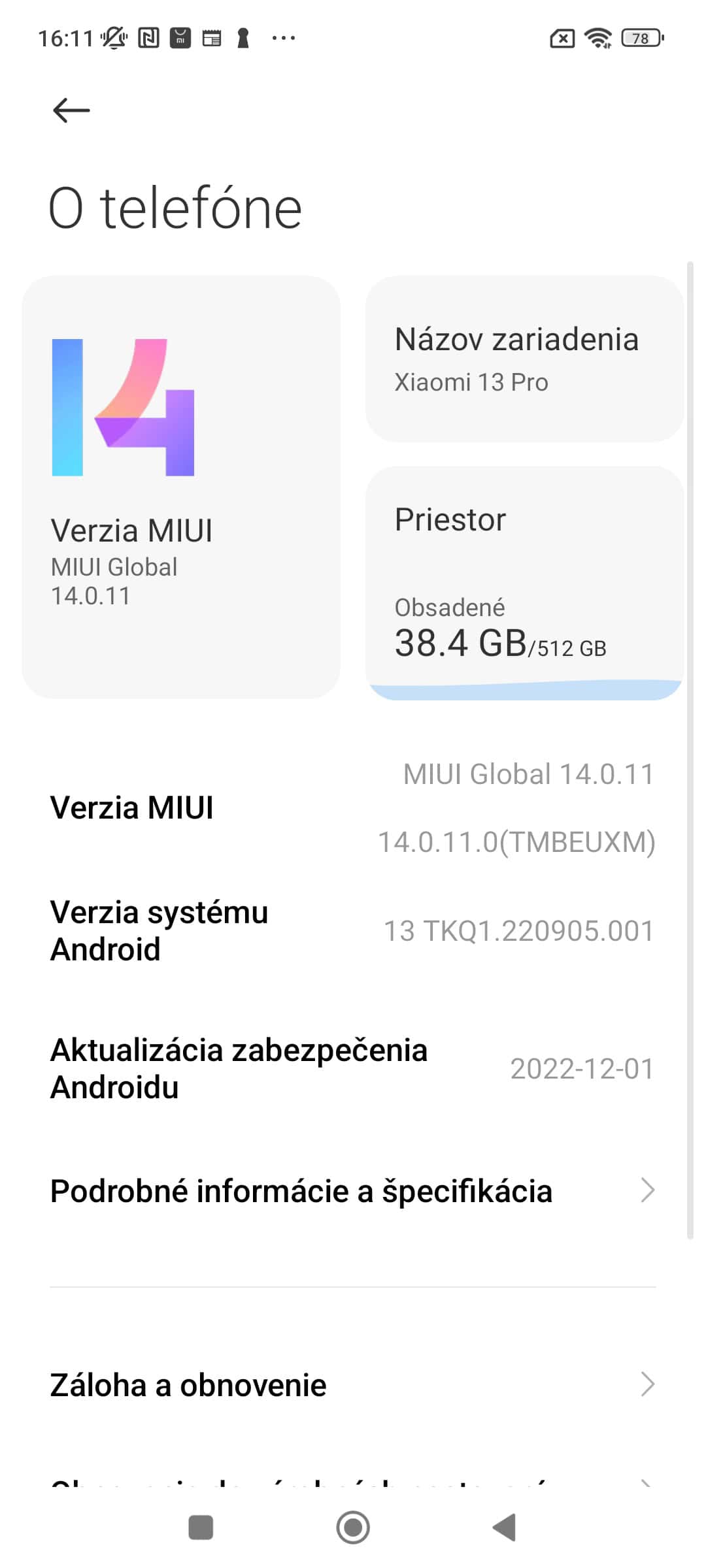The width and height of the screenshot is (706, 1568).
Task: Open Záloha a obnovenie
Action: click(353, 1385)
